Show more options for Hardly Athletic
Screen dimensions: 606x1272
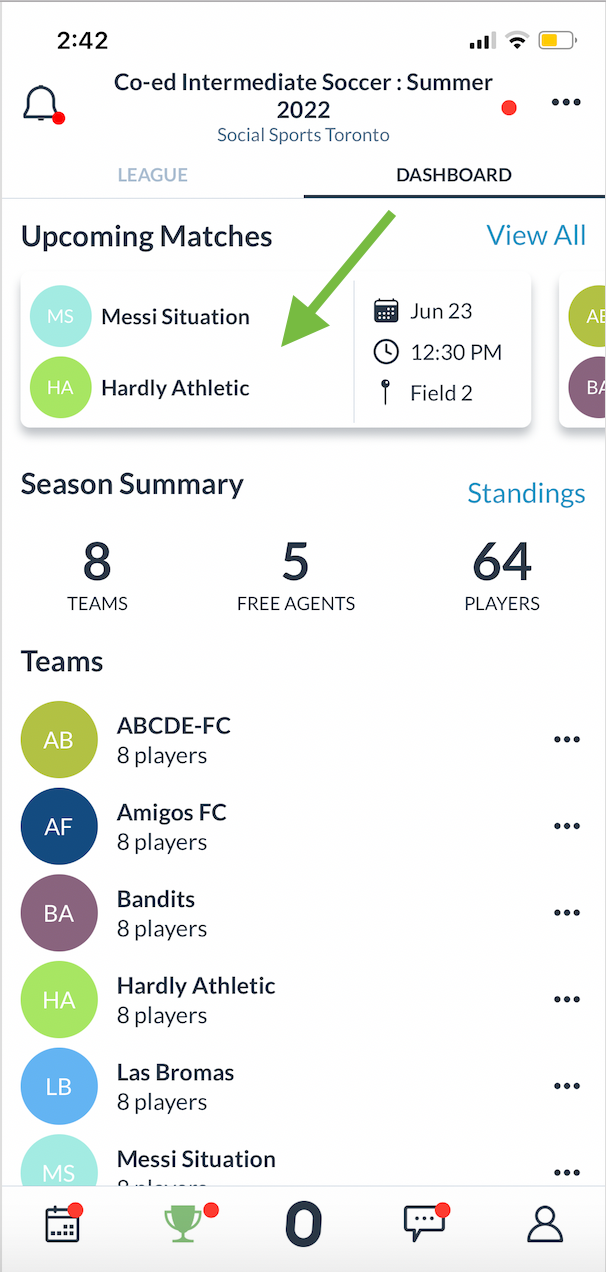(x=566, y=1000)
